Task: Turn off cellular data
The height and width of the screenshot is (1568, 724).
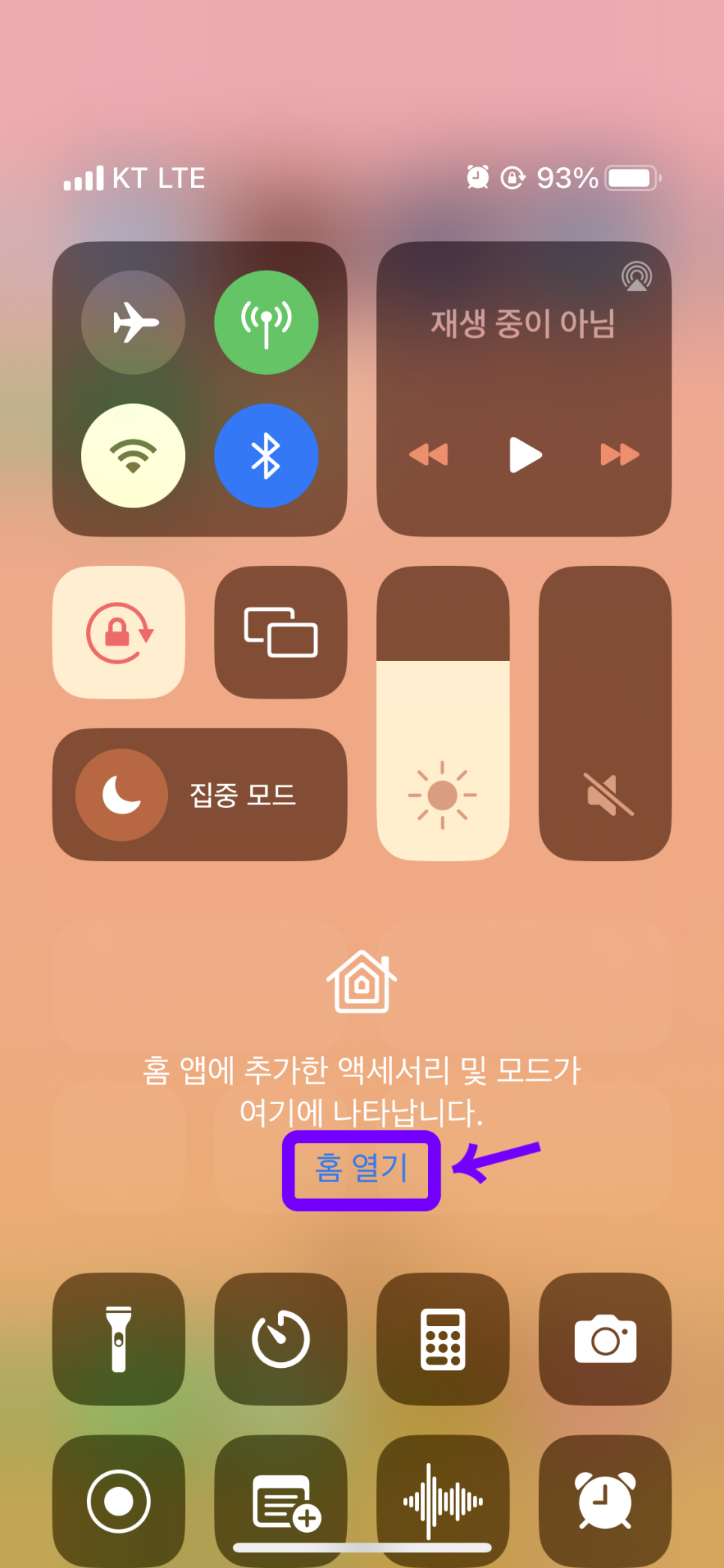Action: (x=266, y=322)
